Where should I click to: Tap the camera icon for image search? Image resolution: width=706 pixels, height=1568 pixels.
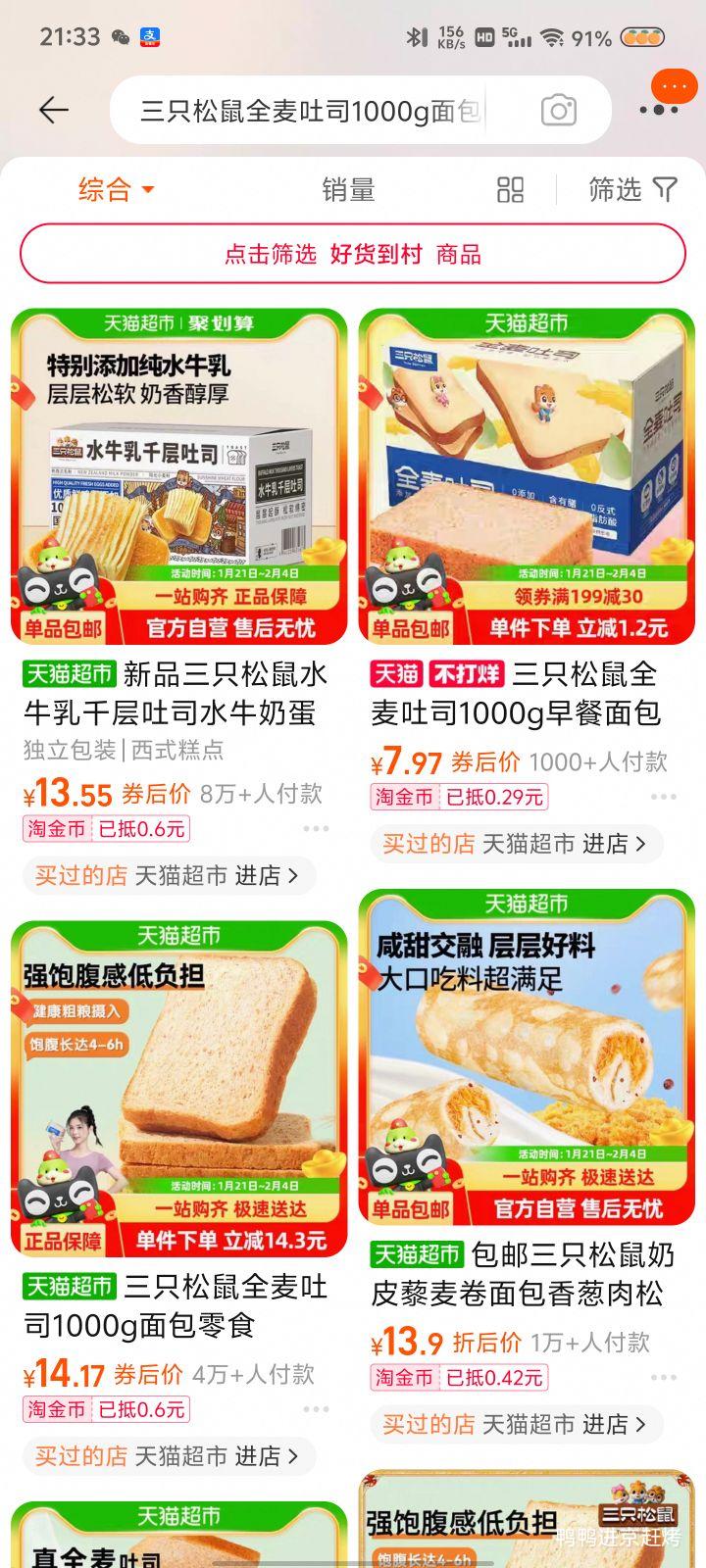558,110
